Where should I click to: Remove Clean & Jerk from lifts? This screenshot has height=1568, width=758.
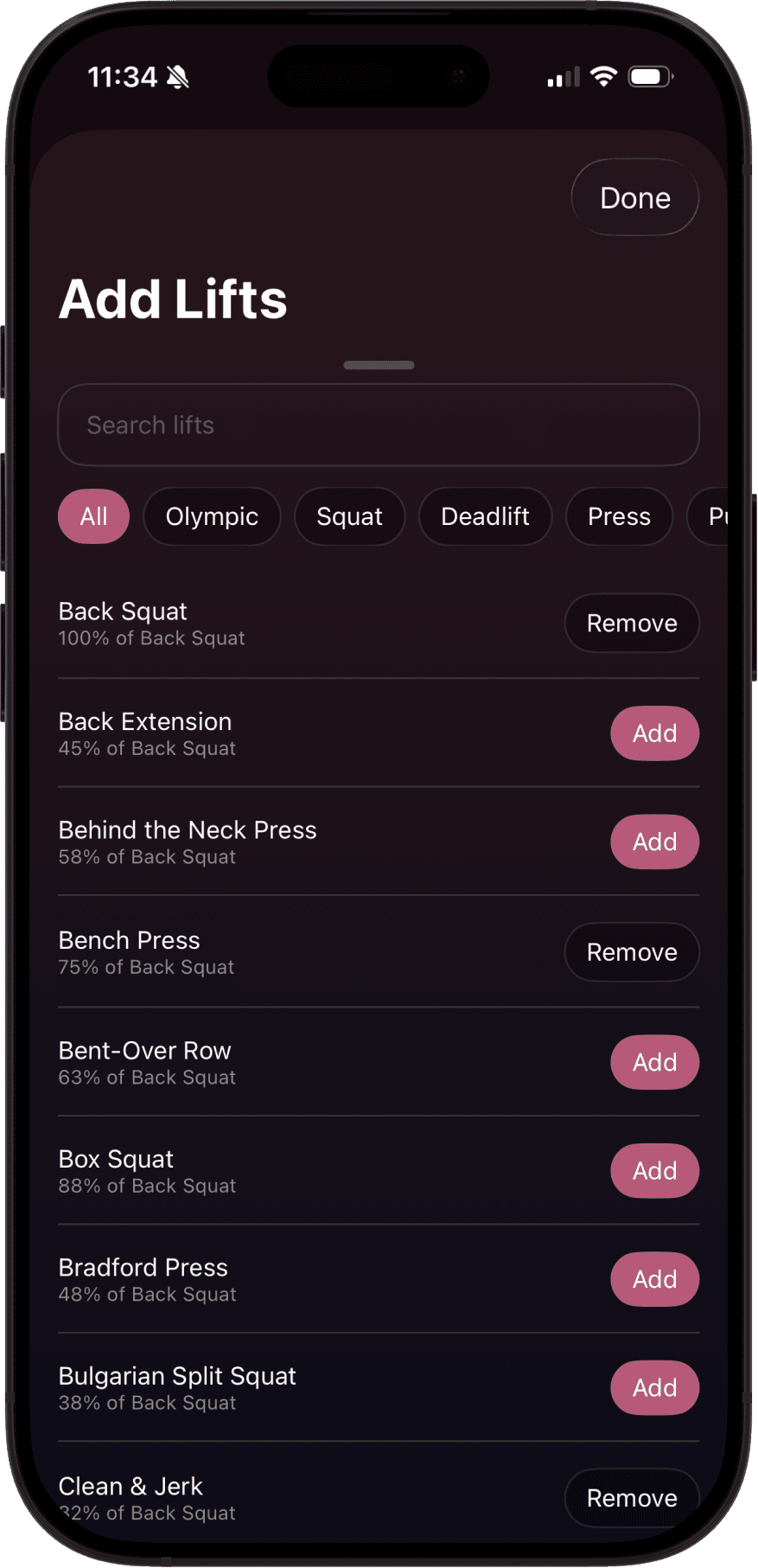click(x=632, y=1498)
